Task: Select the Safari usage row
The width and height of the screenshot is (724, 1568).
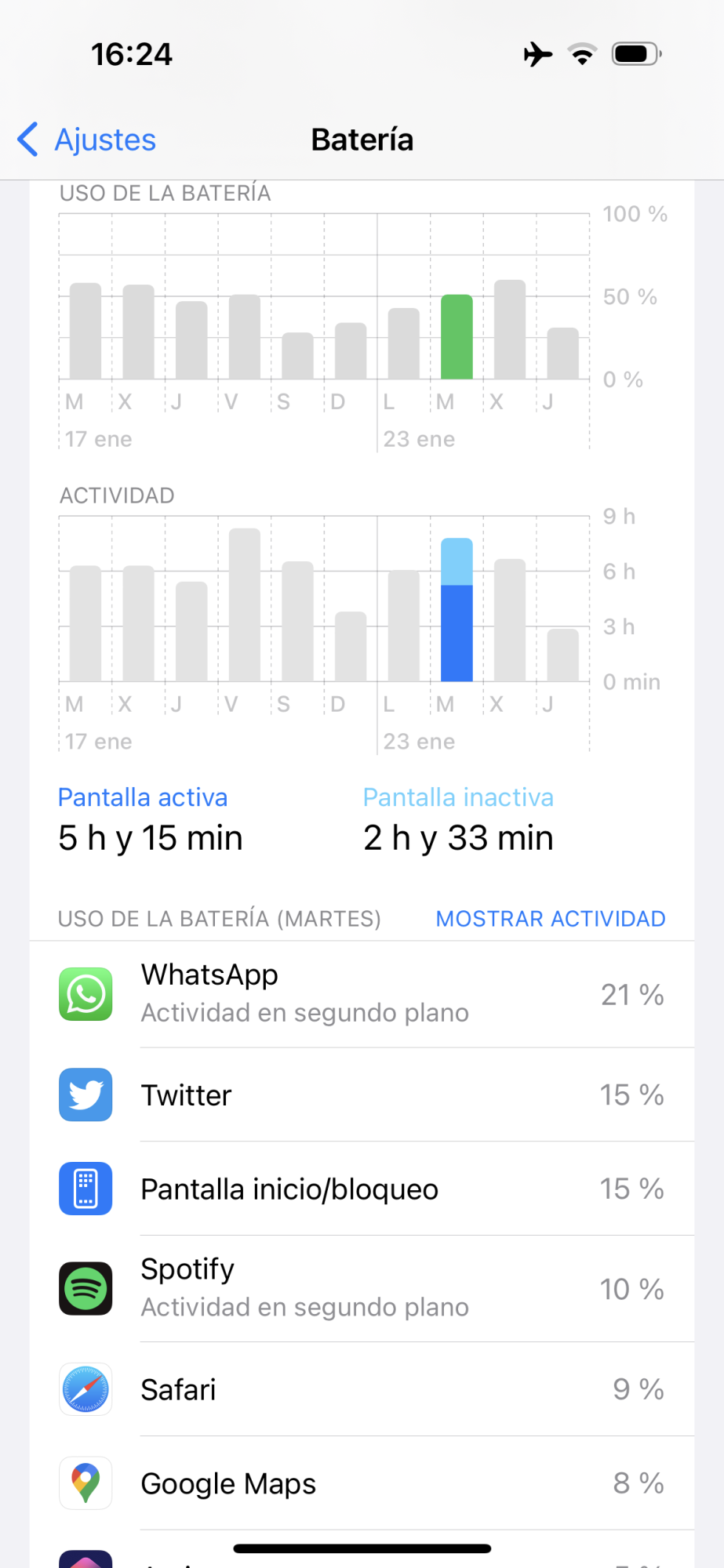Action: [x=362, y=1389]
